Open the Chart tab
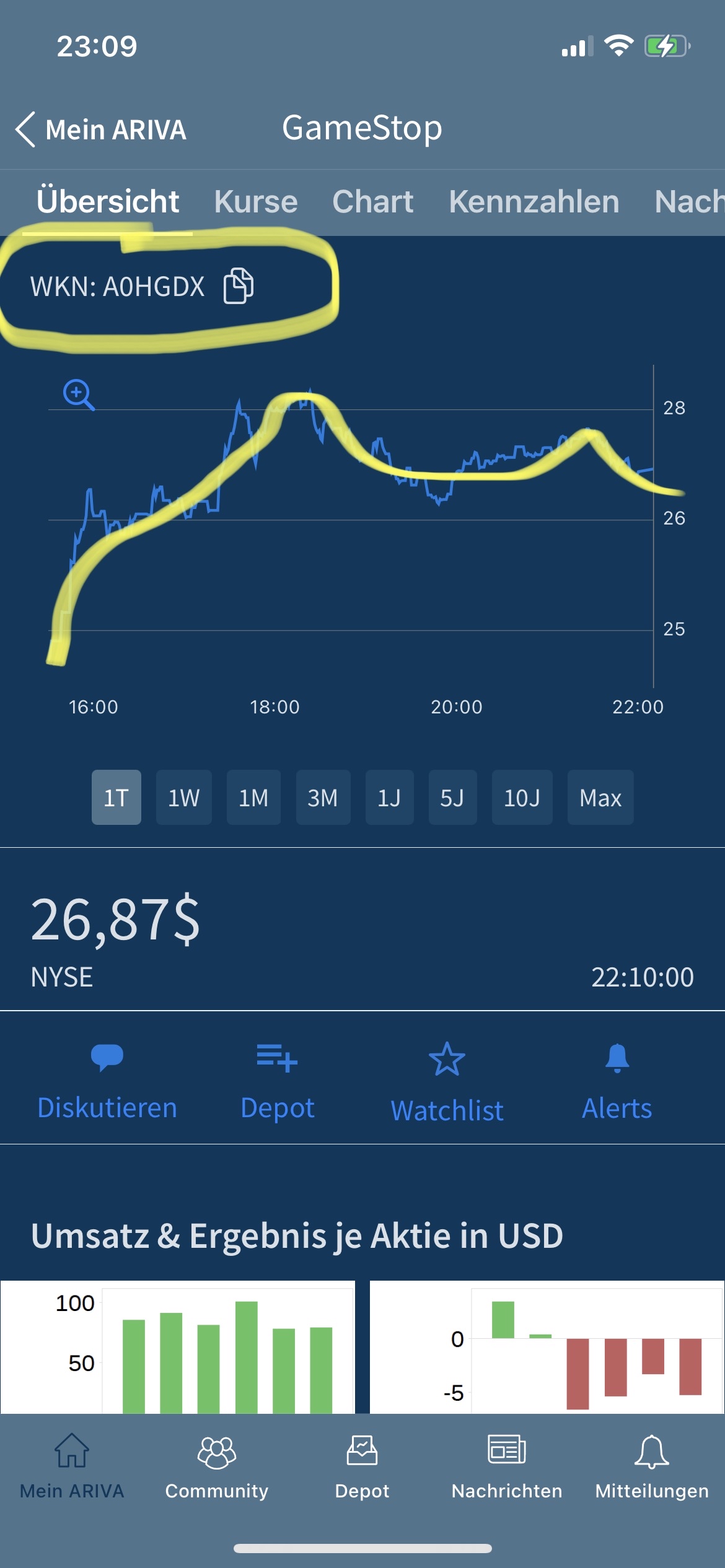 [372, 202]
